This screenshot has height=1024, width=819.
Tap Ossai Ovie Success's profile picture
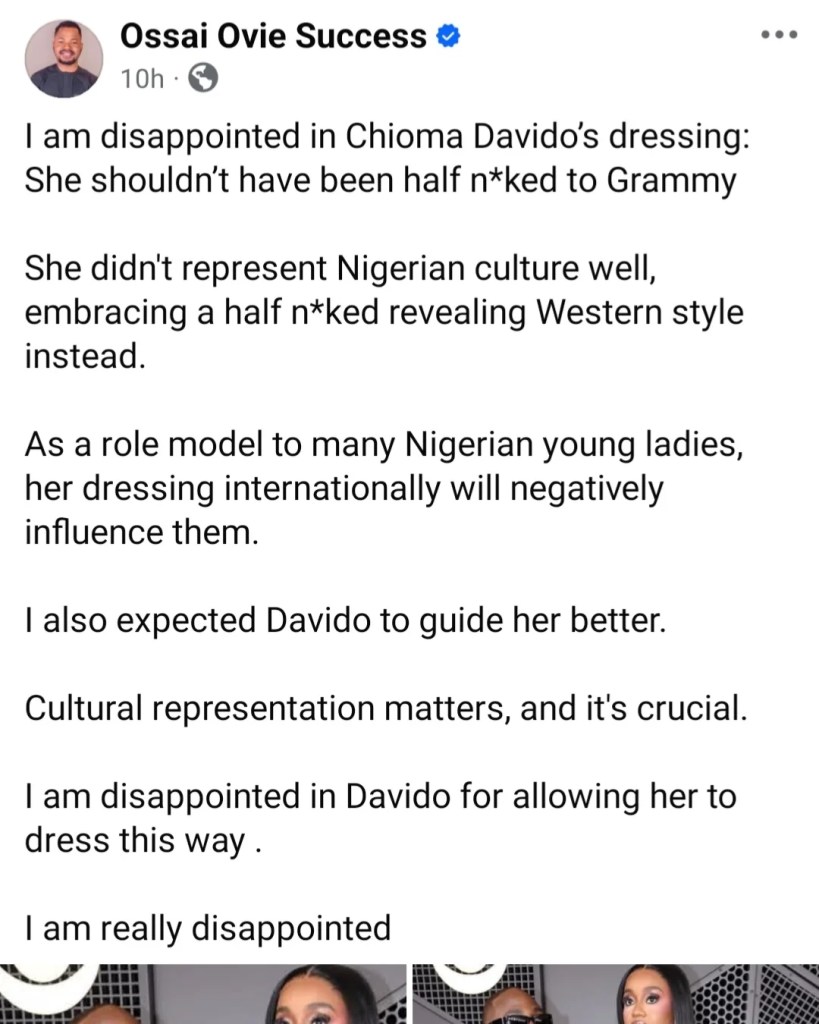(x=63, y=58)
